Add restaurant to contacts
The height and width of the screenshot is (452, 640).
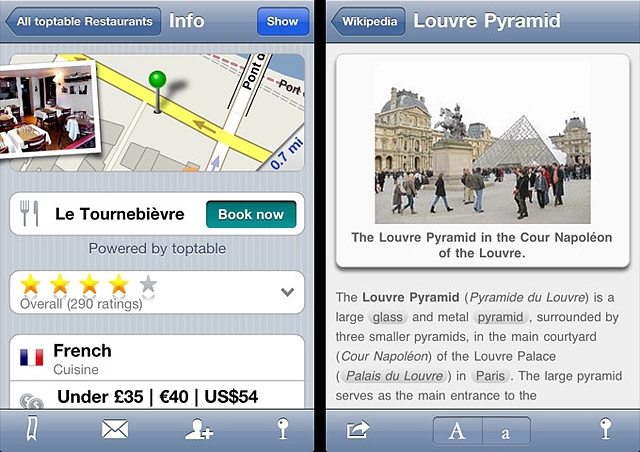click(x=199, y=429)
